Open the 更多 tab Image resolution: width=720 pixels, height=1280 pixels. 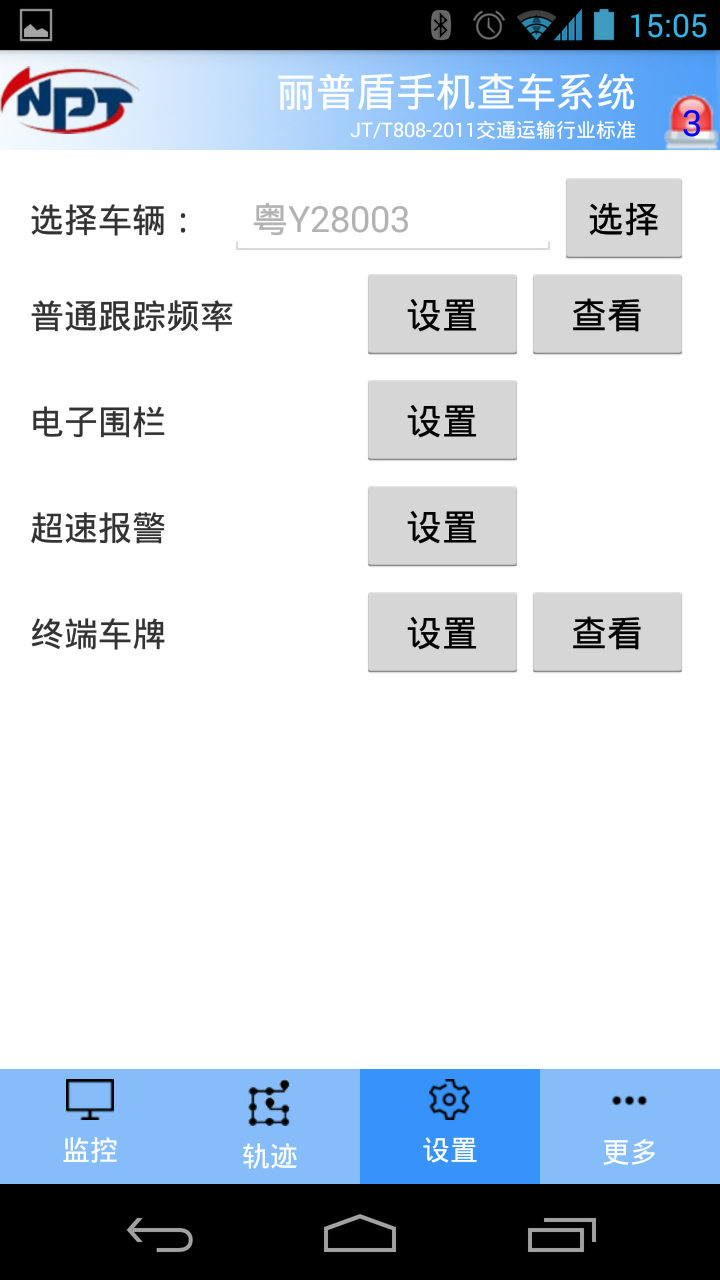tap(630, 1126)
